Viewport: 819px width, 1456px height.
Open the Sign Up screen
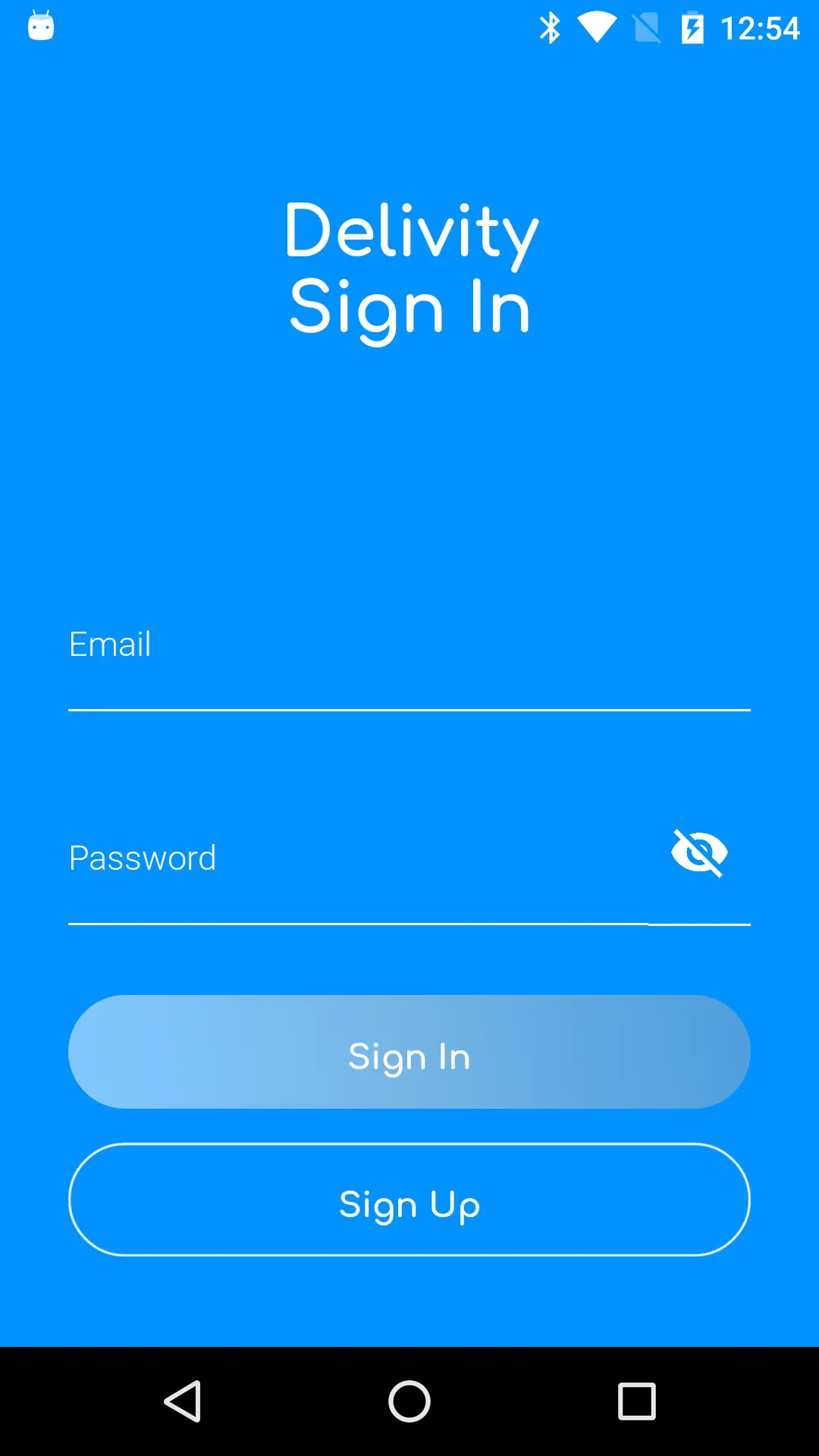pyautogui.click(x=409, y=1200)
